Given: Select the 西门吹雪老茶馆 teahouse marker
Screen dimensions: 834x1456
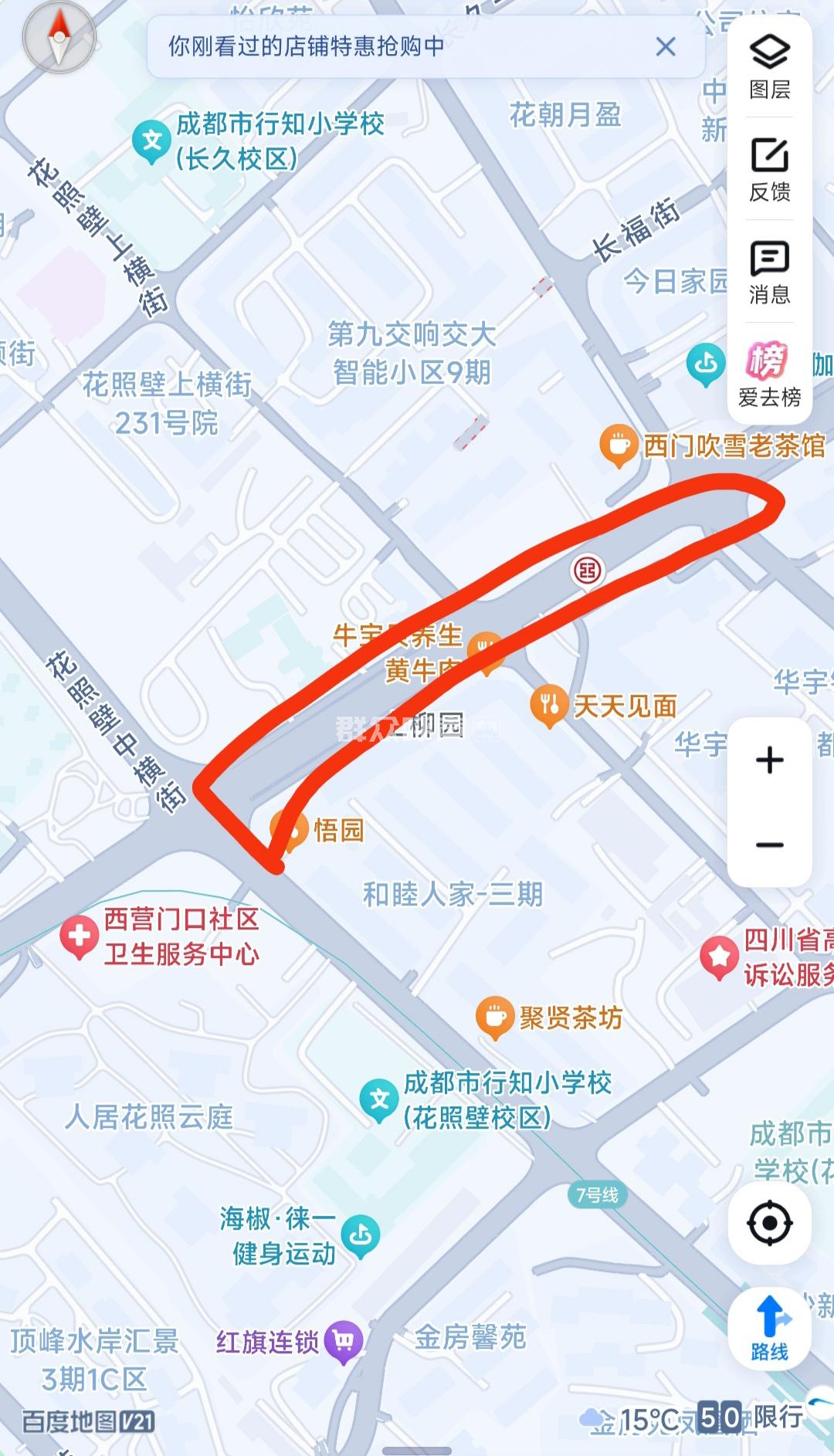Looking at the screenshot, I should point(618,445).
